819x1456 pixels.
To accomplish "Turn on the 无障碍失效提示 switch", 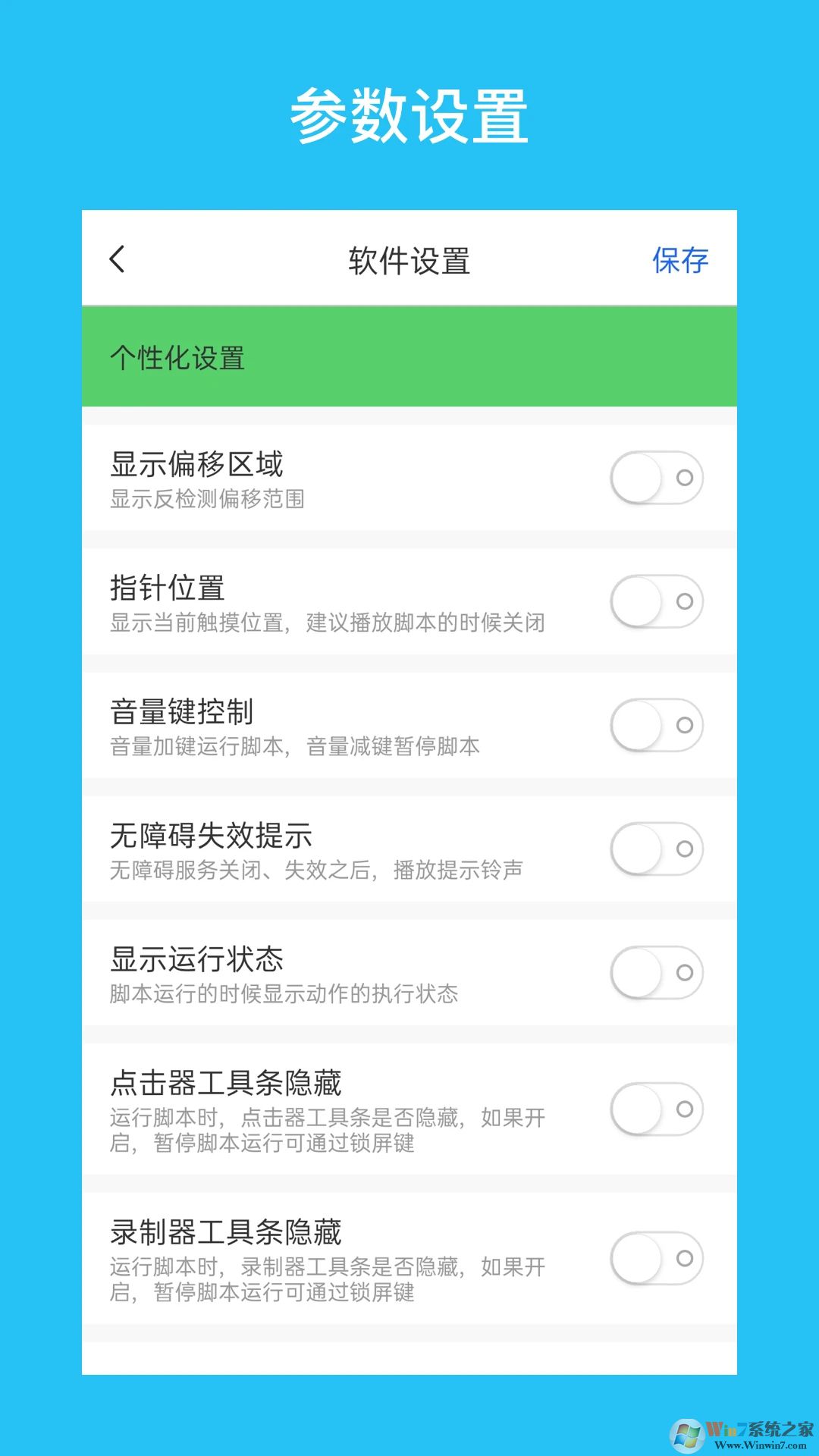I will tap(657, 849).
